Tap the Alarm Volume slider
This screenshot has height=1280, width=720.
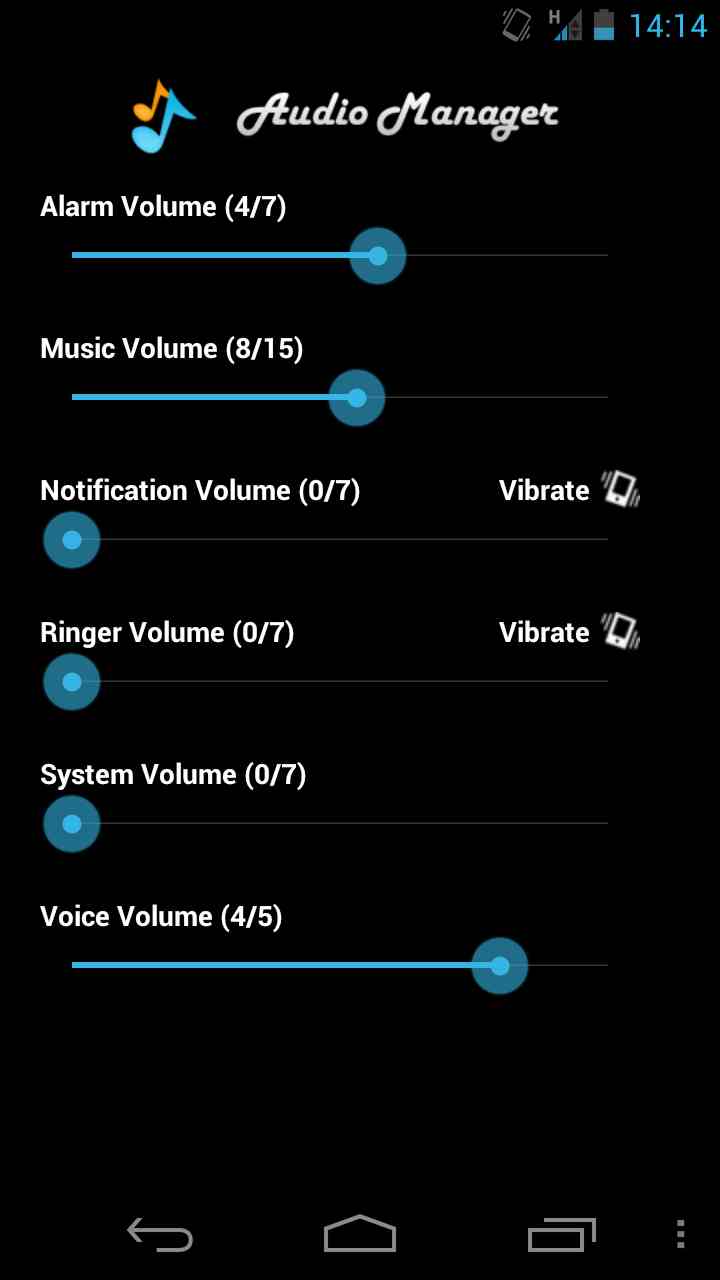click(340, 256)
